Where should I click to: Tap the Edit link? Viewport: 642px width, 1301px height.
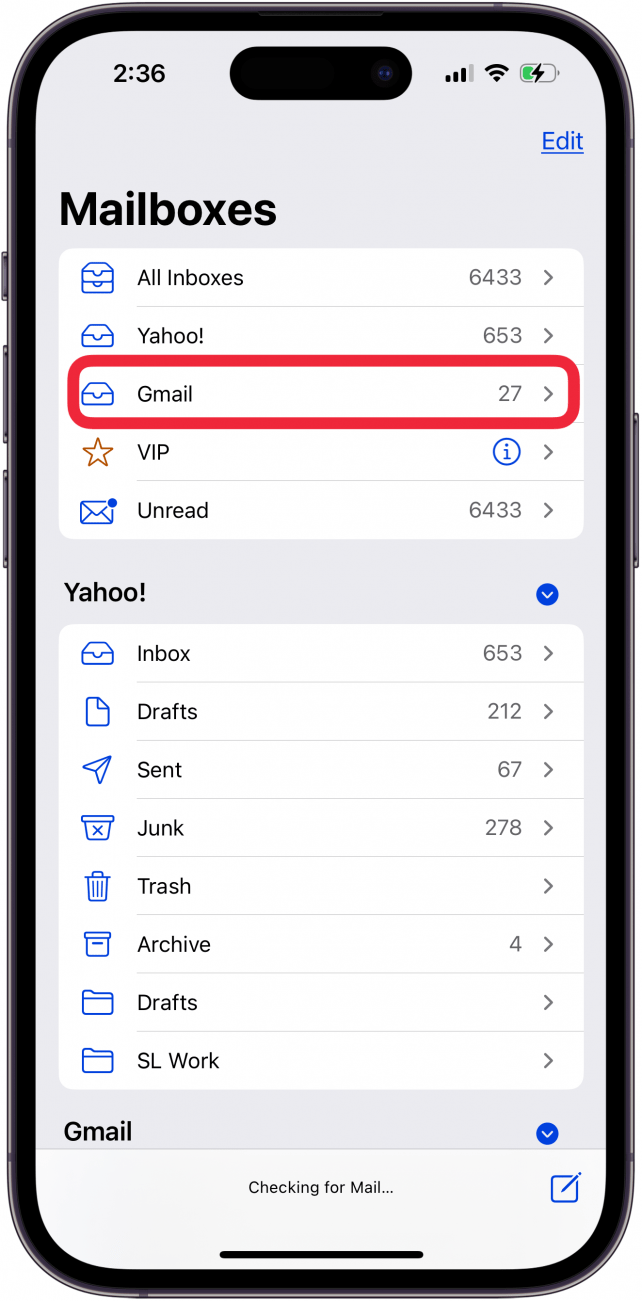coord(562,141)
